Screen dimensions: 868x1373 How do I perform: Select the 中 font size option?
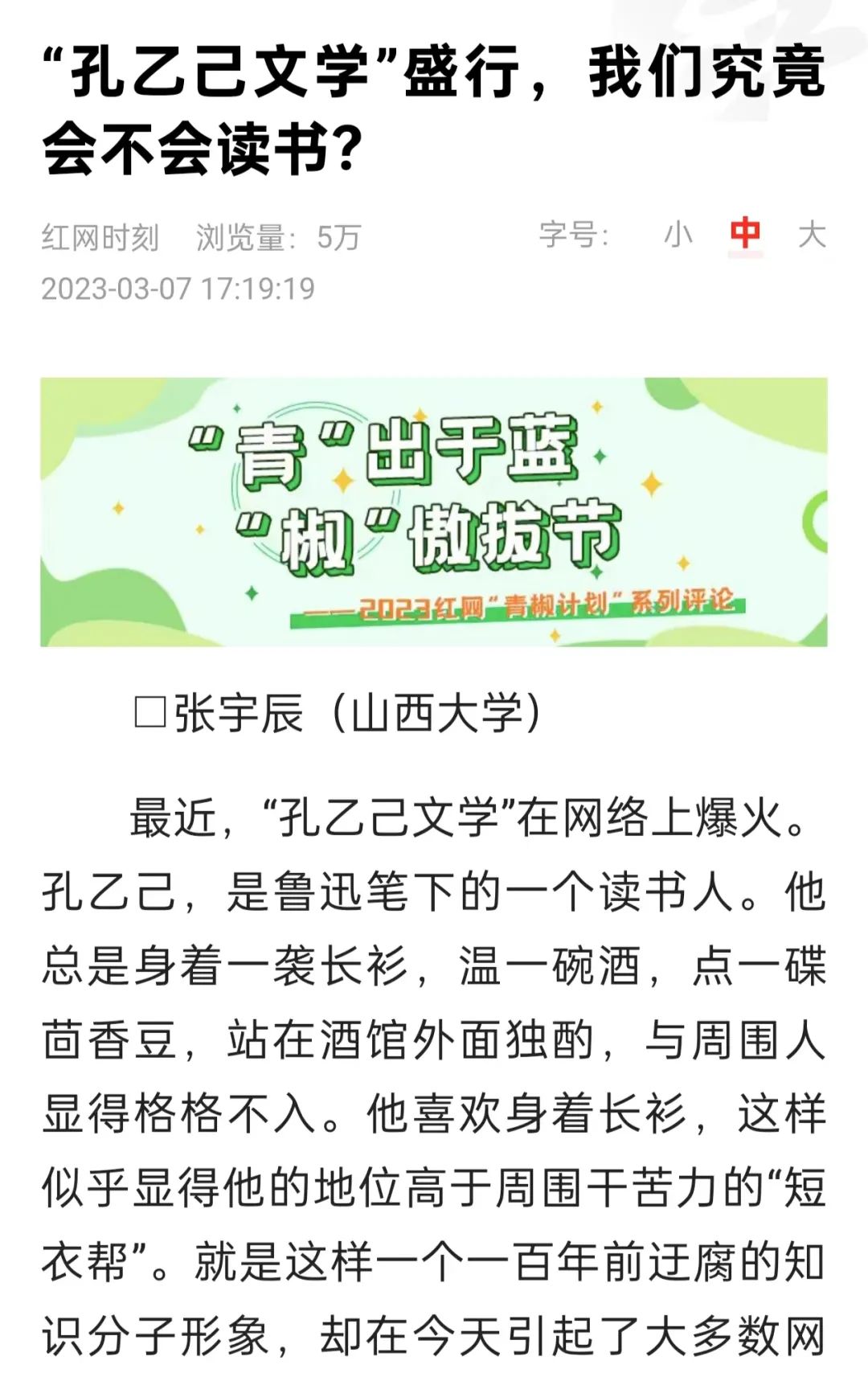tap(745, 235)
